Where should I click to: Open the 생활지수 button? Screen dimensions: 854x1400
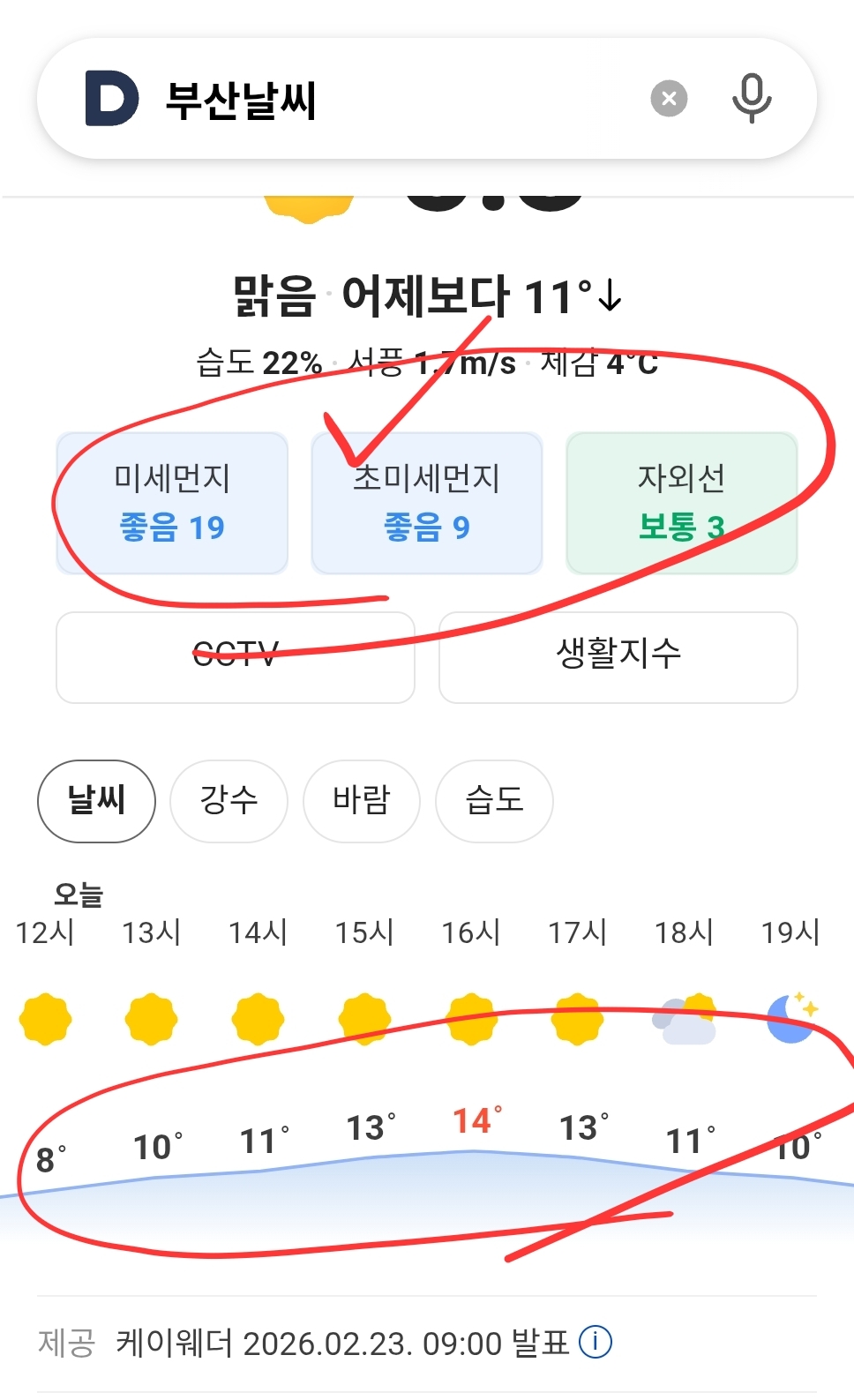pos(618,657)
